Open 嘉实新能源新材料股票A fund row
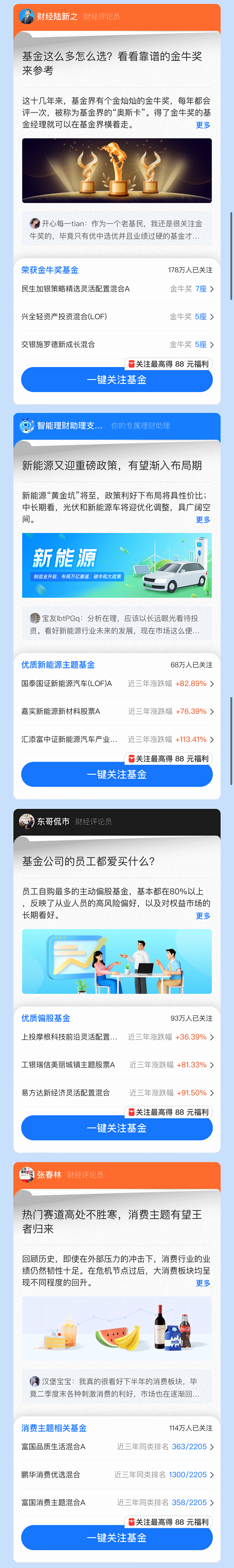The width and height of the screenshot is (234, 1568). click(x=117, y=711)
